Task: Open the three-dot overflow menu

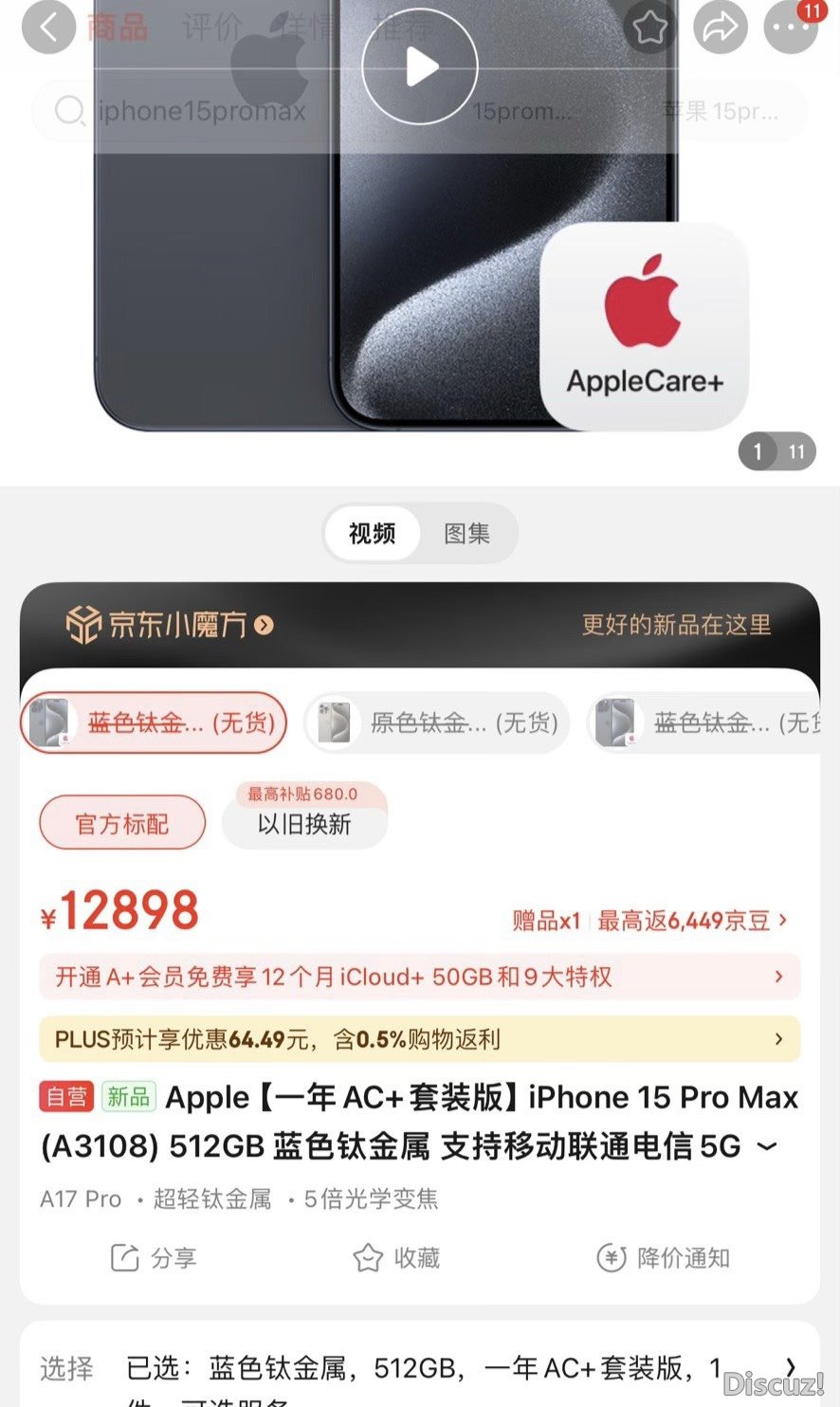Action: point(791,27)
